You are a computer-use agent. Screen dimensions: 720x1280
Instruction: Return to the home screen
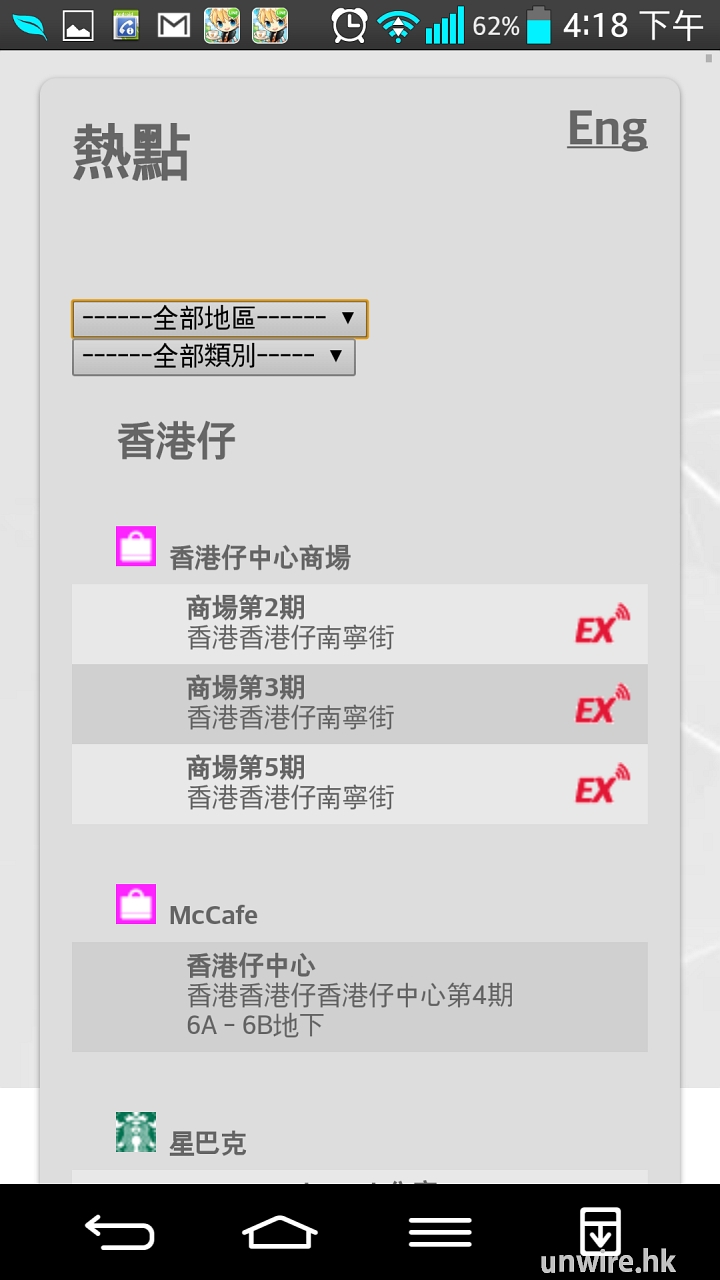pos(280,1231)
